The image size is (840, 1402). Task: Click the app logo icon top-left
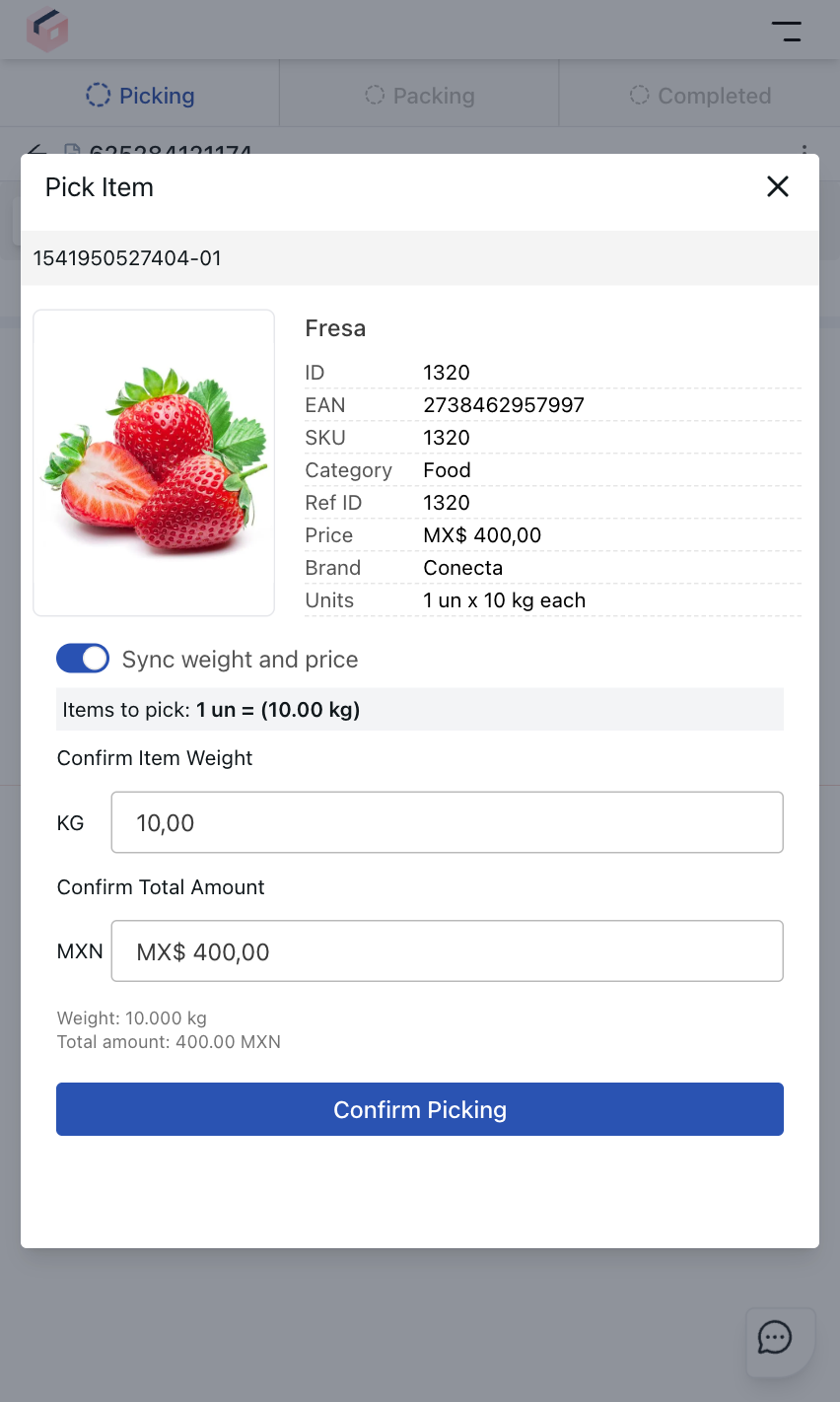46,30
